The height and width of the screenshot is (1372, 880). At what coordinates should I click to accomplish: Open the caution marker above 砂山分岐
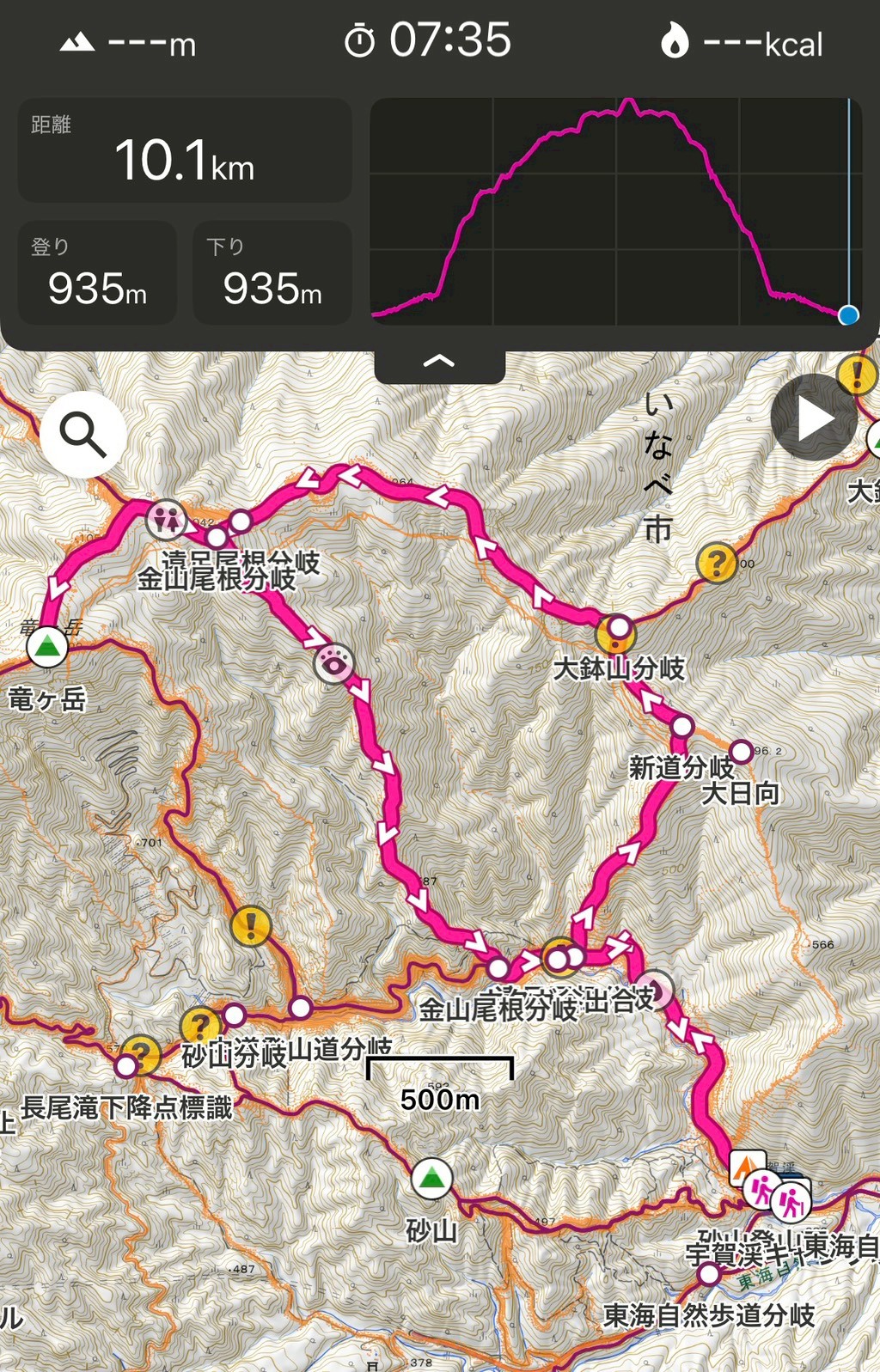(x=251, y=925)
